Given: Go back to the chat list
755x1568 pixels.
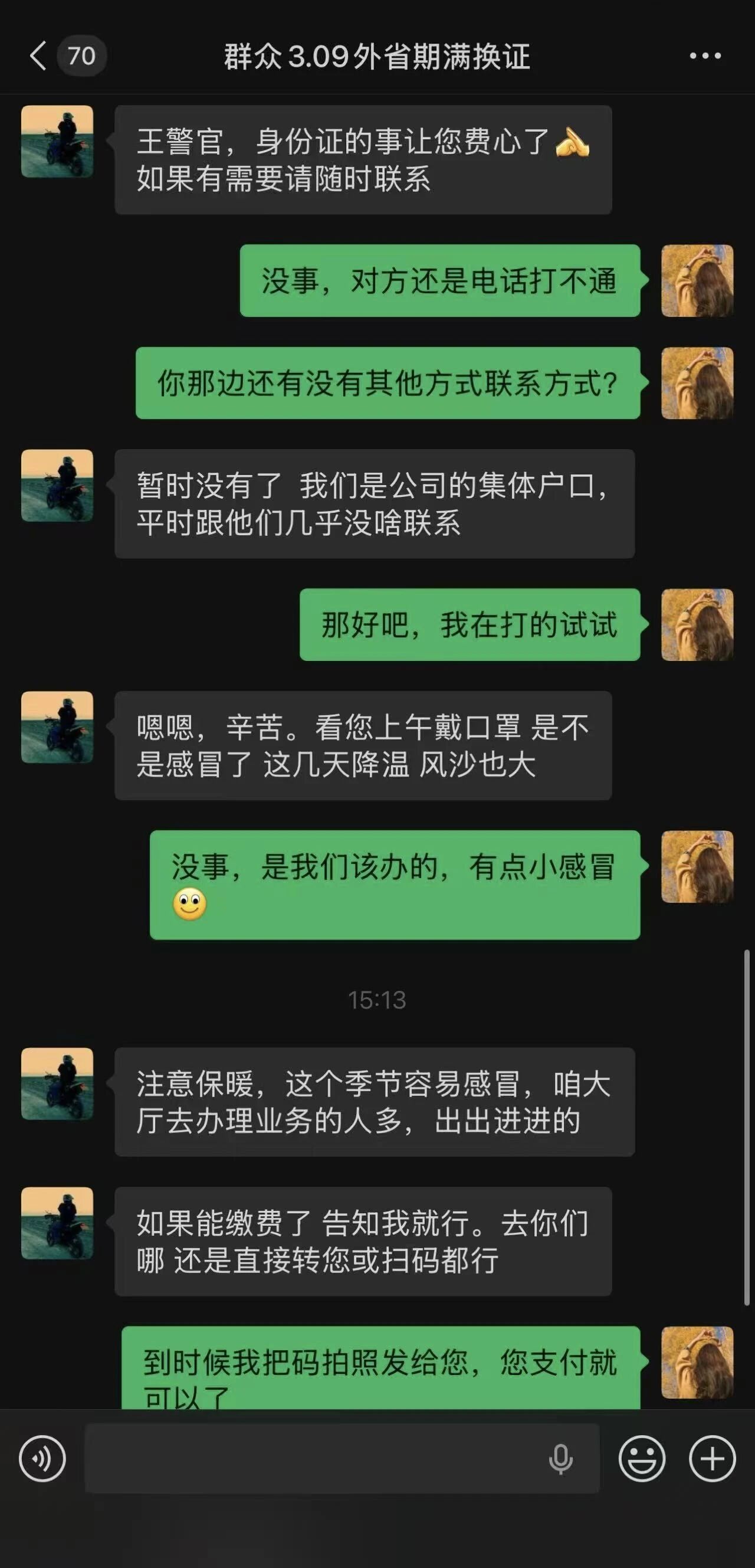Looking at the screenshot, I should tap(38, 56).
